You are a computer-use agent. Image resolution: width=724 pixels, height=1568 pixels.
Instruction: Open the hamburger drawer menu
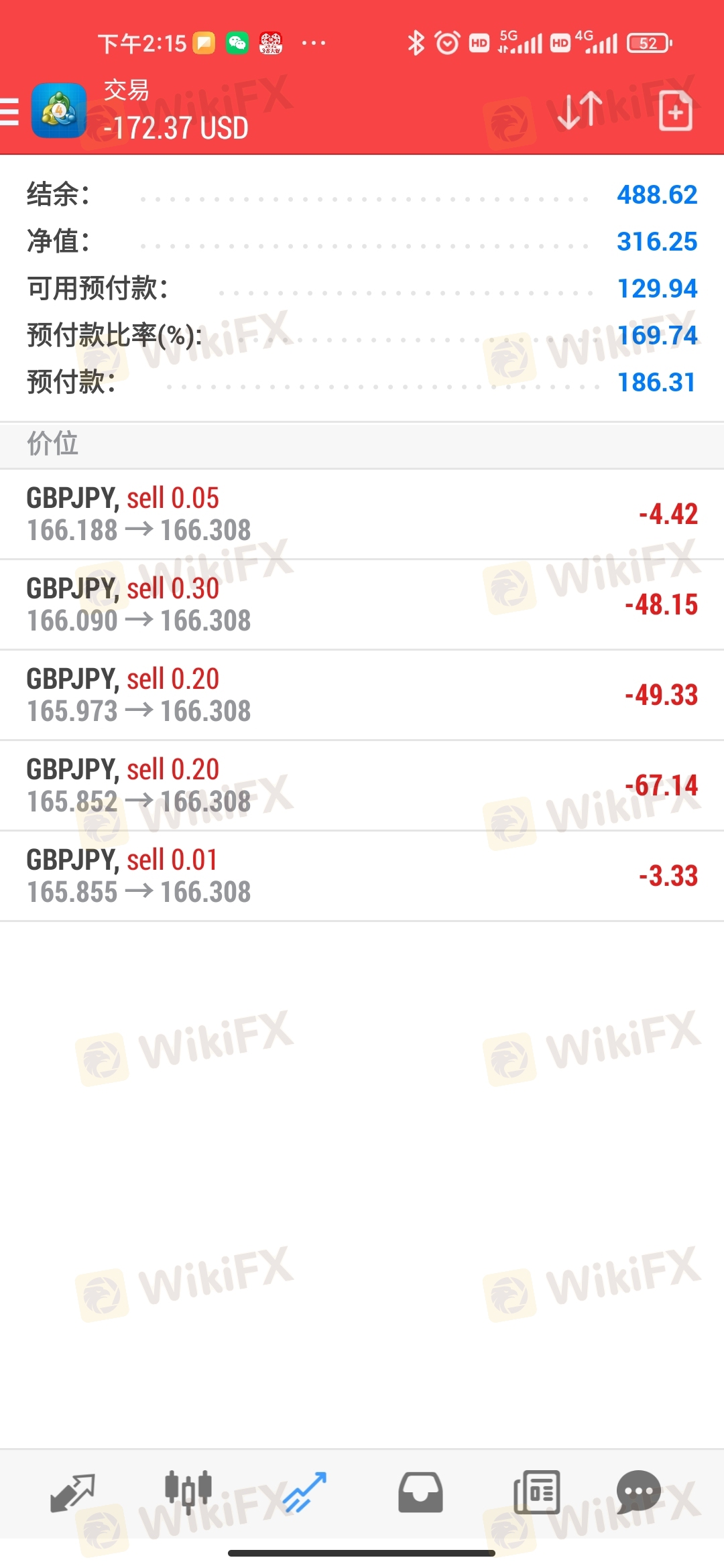click(x=9, y=111)
